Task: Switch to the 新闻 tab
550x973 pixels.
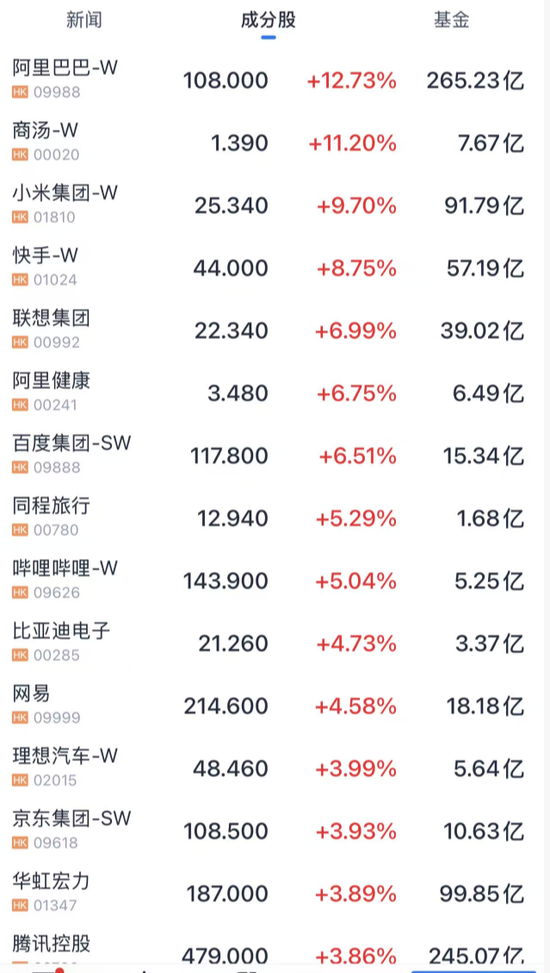Action: pos(84,20)
